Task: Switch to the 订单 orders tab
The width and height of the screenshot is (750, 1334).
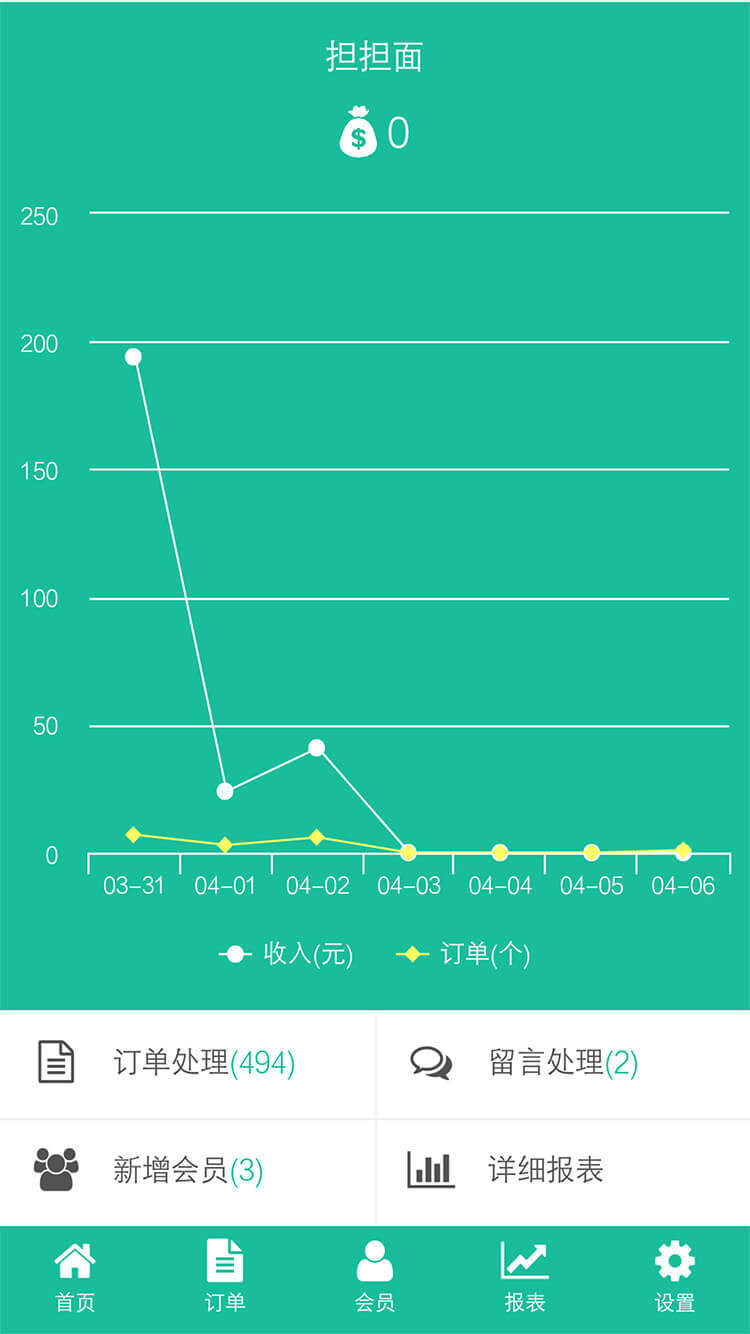Action: [225, 1277]
